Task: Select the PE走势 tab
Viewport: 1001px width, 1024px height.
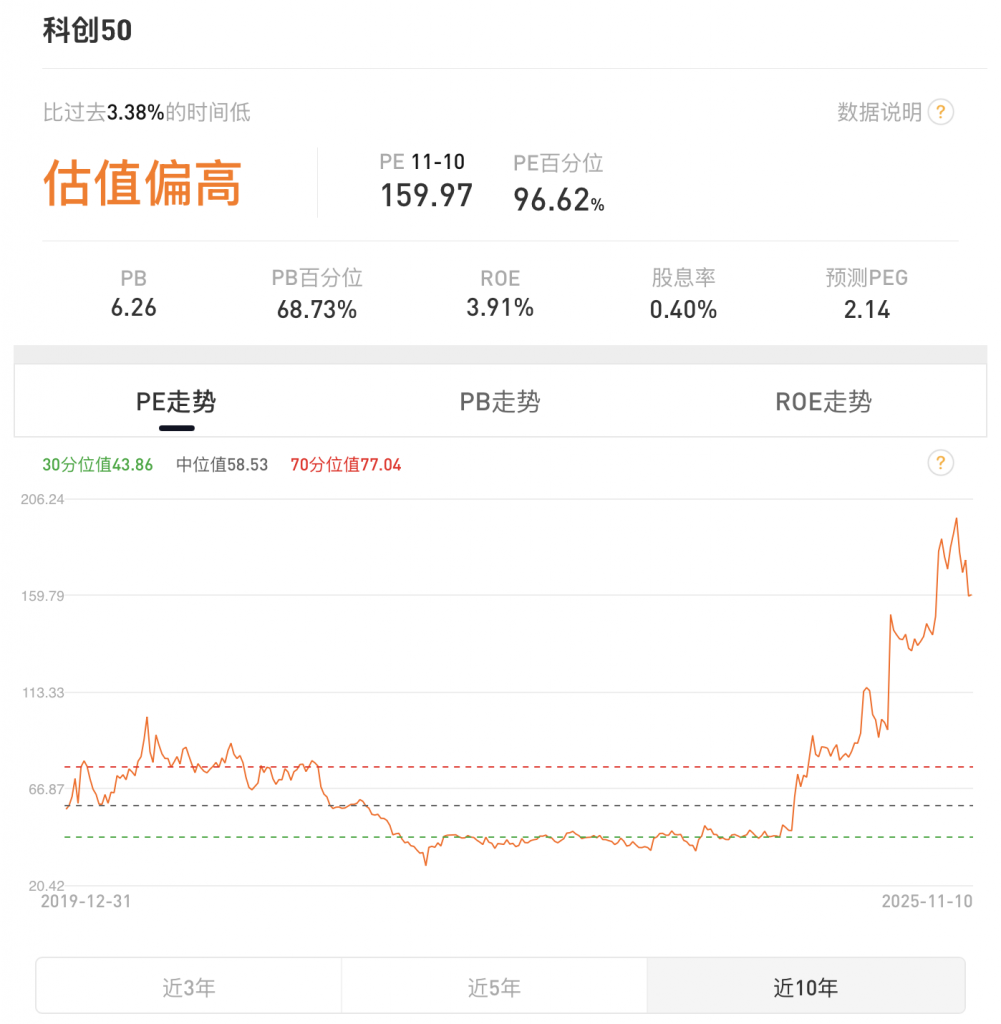Action: tap(176, 402)
